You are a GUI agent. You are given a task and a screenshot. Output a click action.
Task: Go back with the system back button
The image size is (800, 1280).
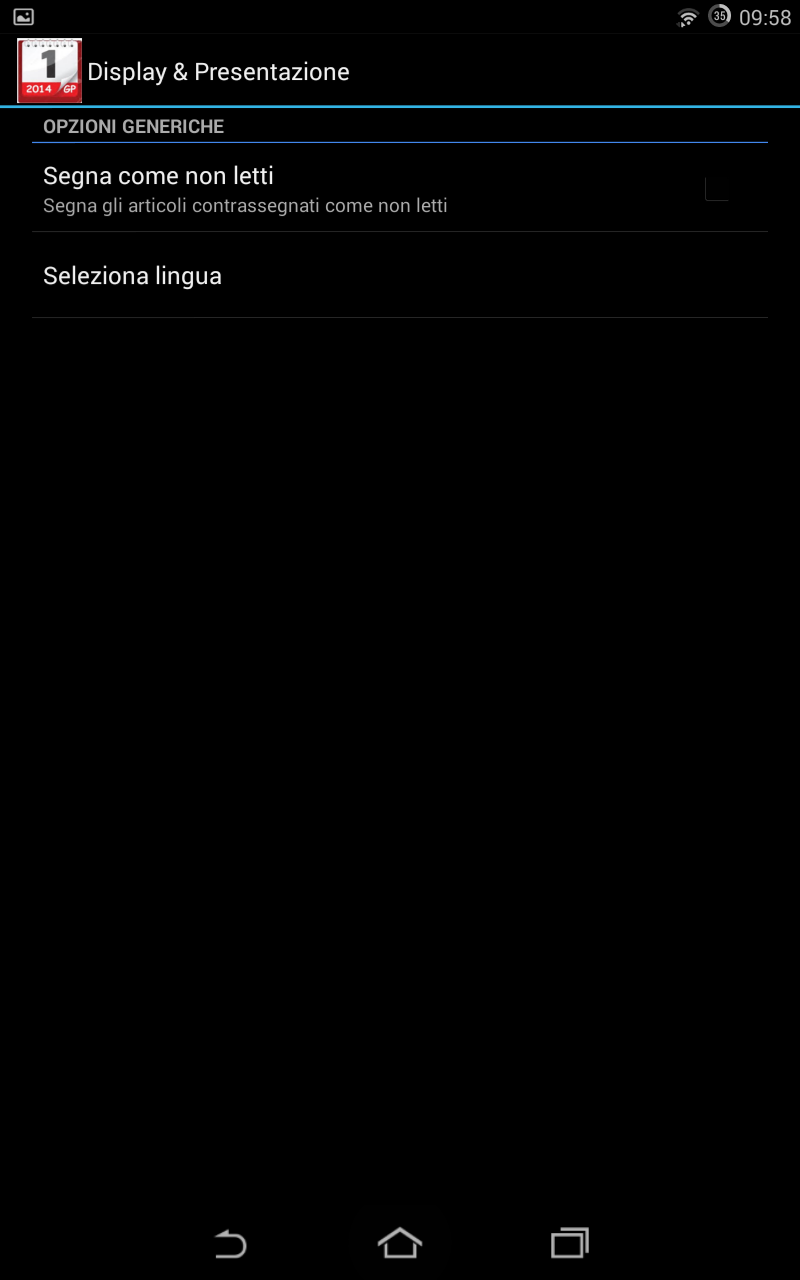click(x=230, y=1244)
